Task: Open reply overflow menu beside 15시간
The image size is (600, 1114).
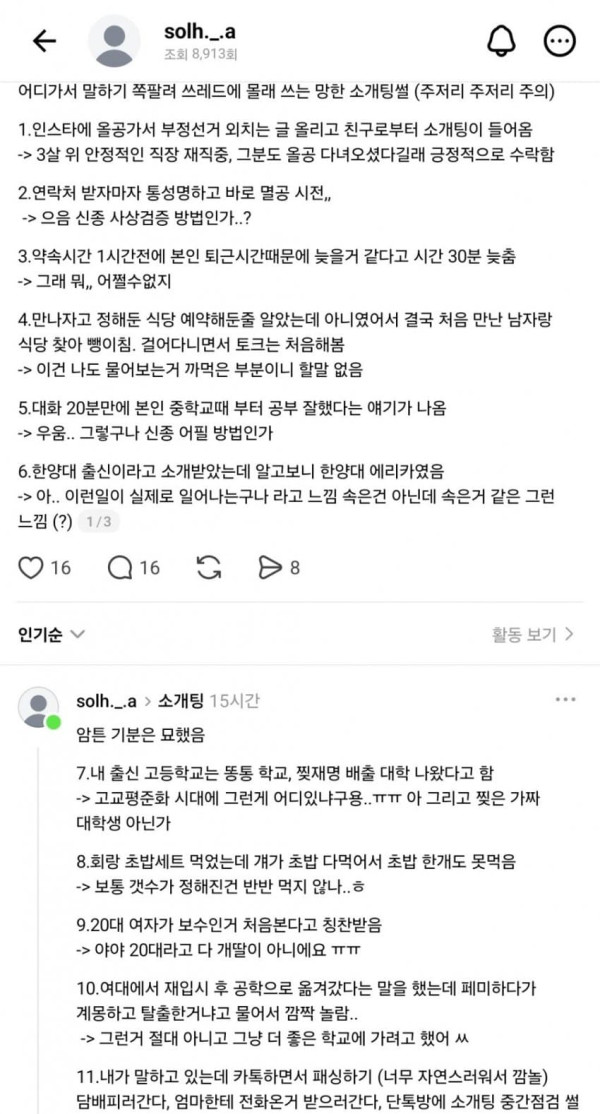Action: pyautogui.click(x=565, y=700)
